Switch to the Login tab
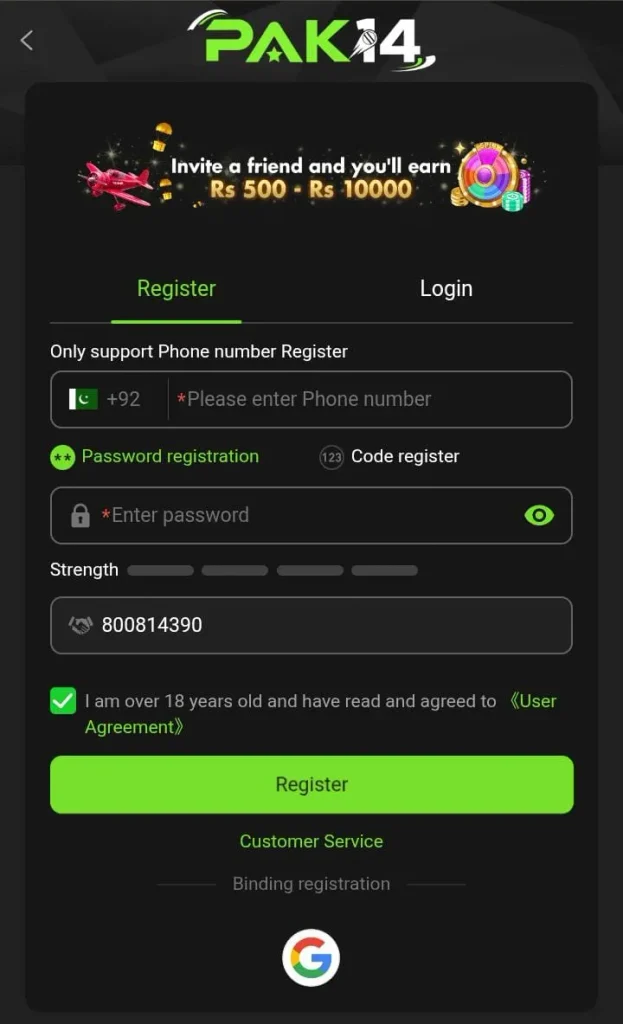623x1024 pixels. tap(446, 289)
